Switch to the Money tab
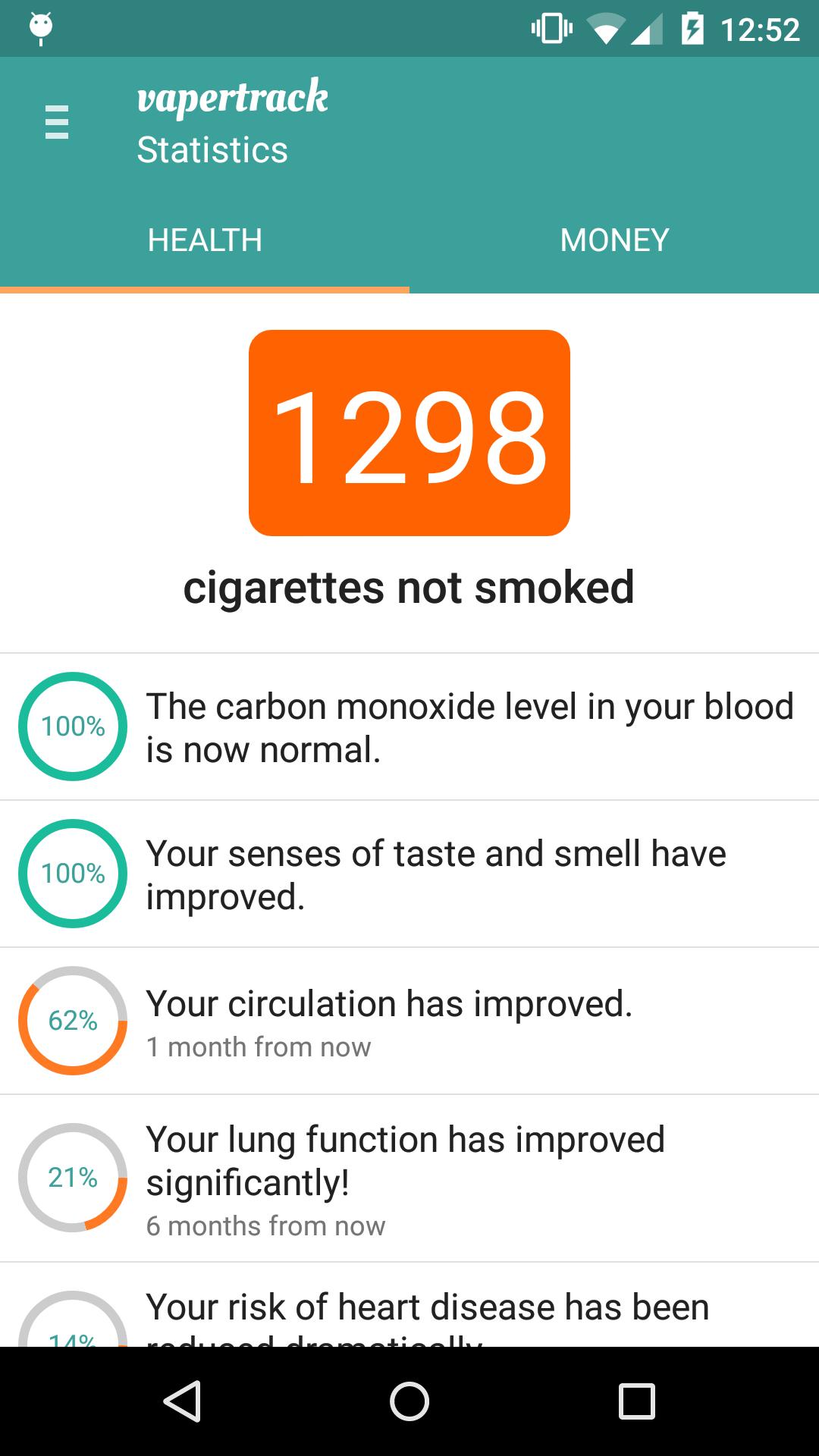This screenshot has height=1456, width=819. (614, 240)
